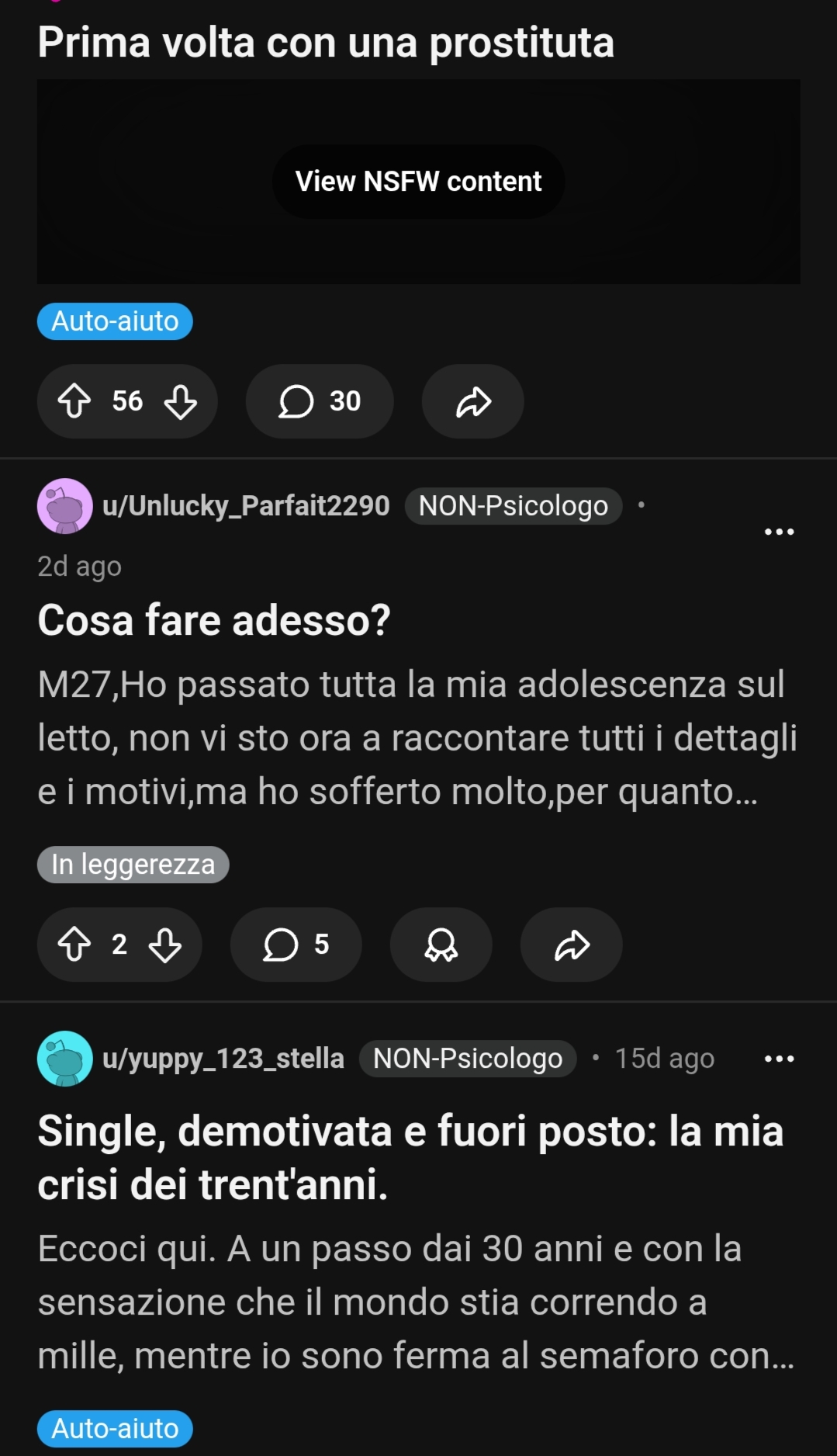Image resolution: width=837 pixels, height=1456 pixels.
Task: Downvote the 'Prima volta con una prostituta' post
Action: pyautogui.click(x=180, y=401)
